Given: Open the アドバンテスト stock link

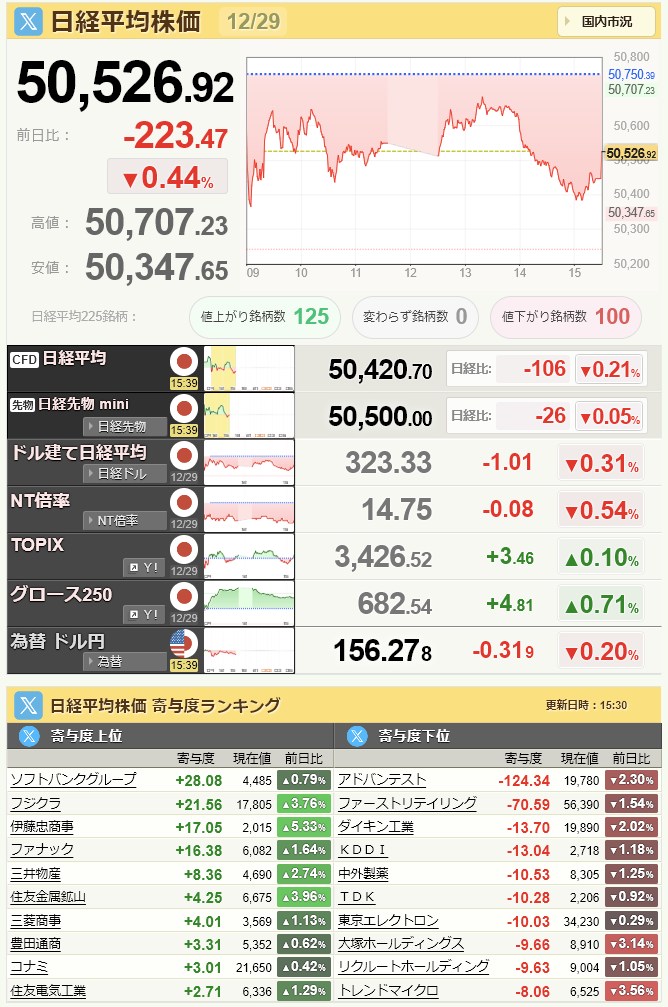Looking at the screenshot, I should coord(382,779).
